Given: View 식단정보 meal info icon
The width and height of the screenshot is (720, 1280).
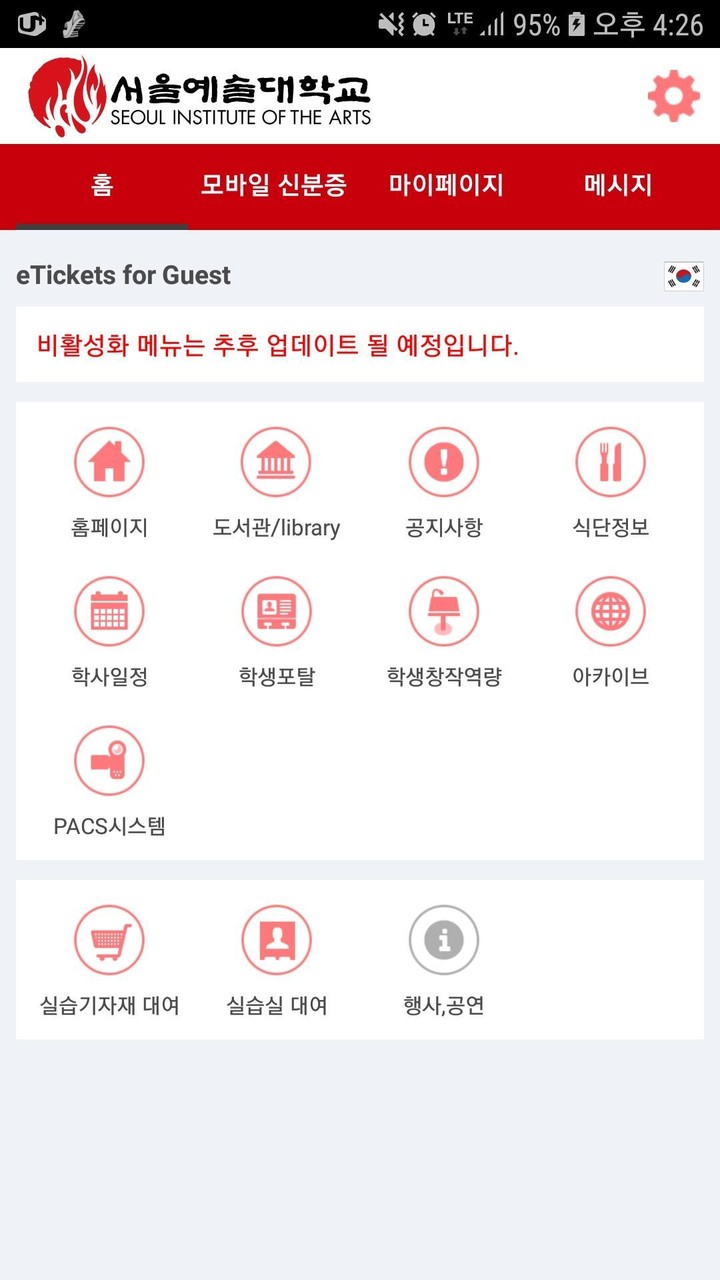Looking at the screenshot, I should pyautogui.click(x=610, y=462).
